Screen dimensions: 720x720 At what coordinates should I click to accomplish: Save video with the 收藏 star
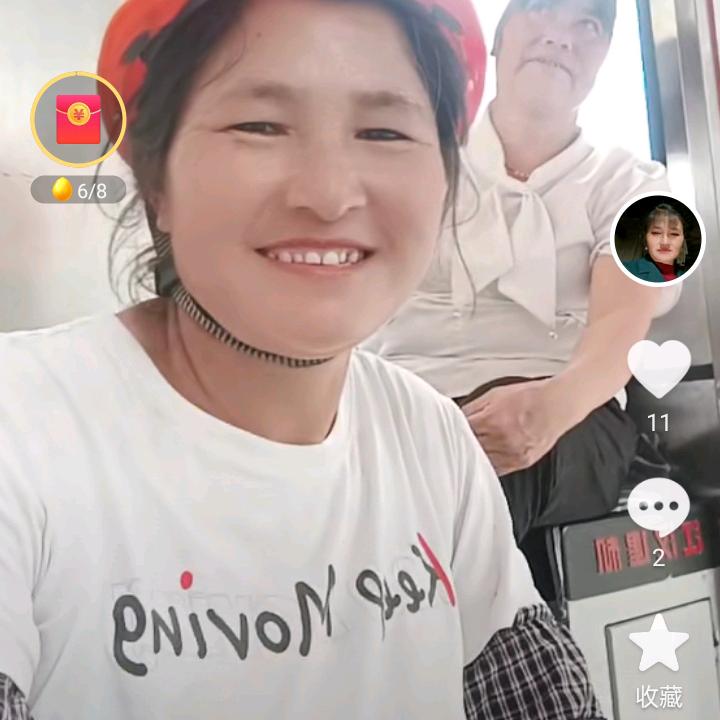coord(658,644)
